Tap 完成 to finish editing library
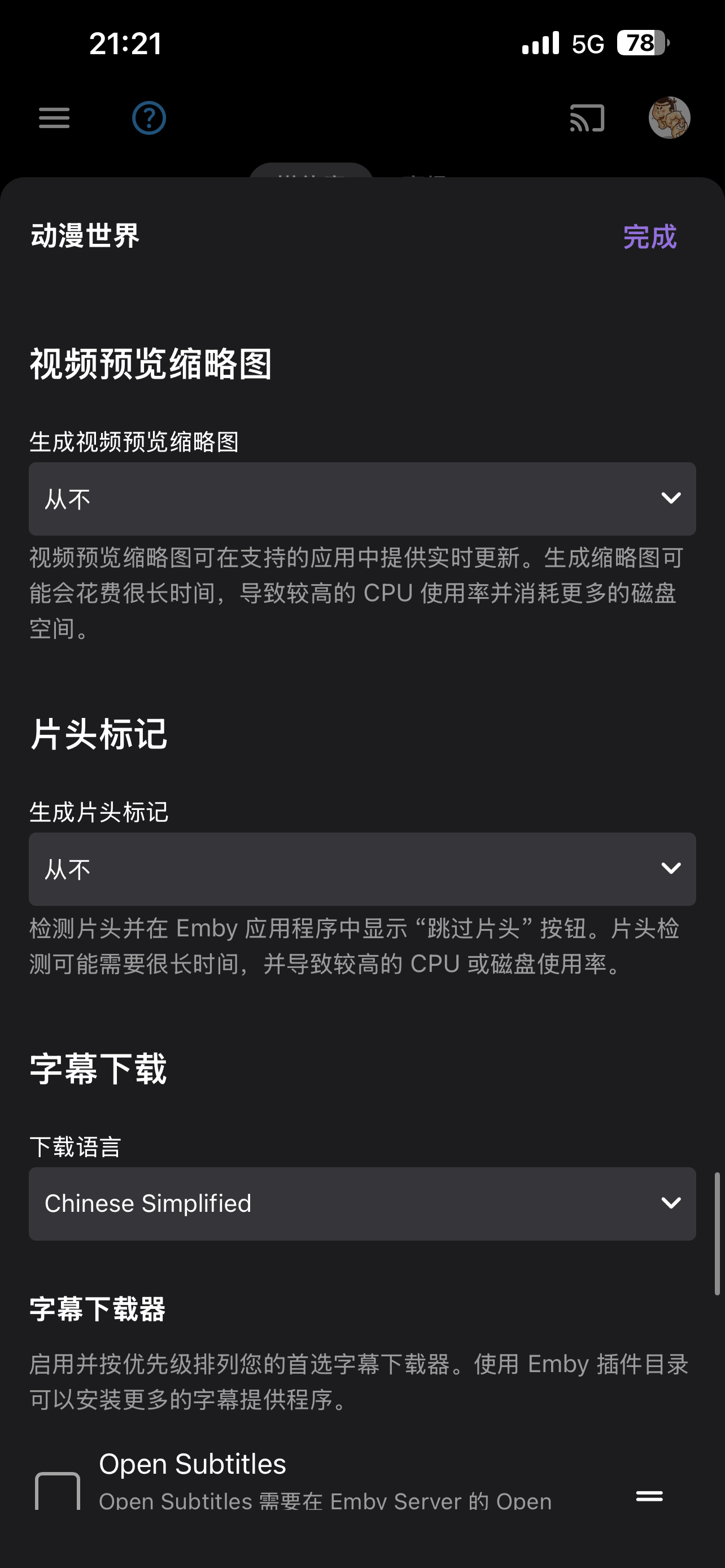The height and width of the screenshot is (1568, 725). click(649, 237)
